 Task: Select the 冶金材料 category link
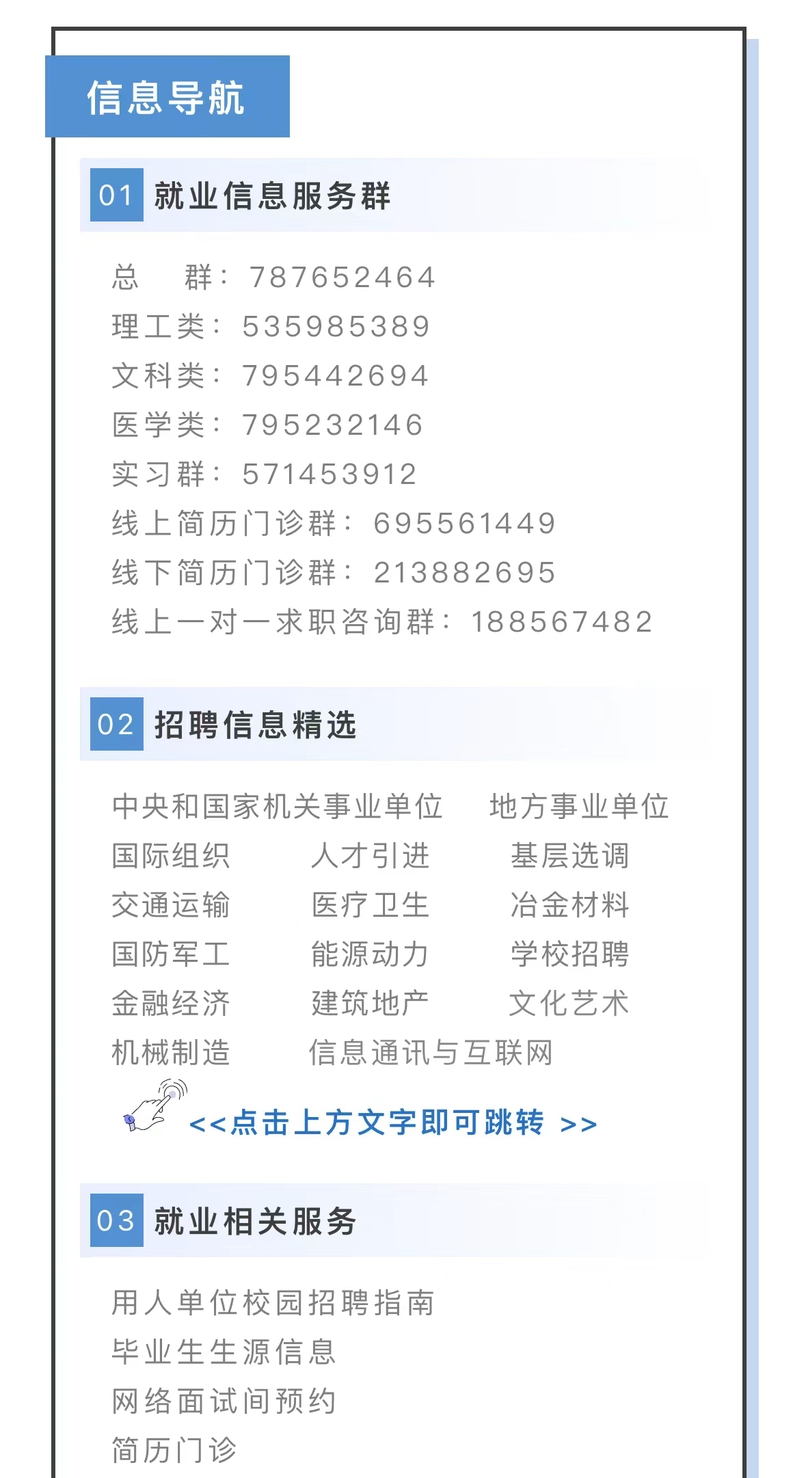pos(569,905)
